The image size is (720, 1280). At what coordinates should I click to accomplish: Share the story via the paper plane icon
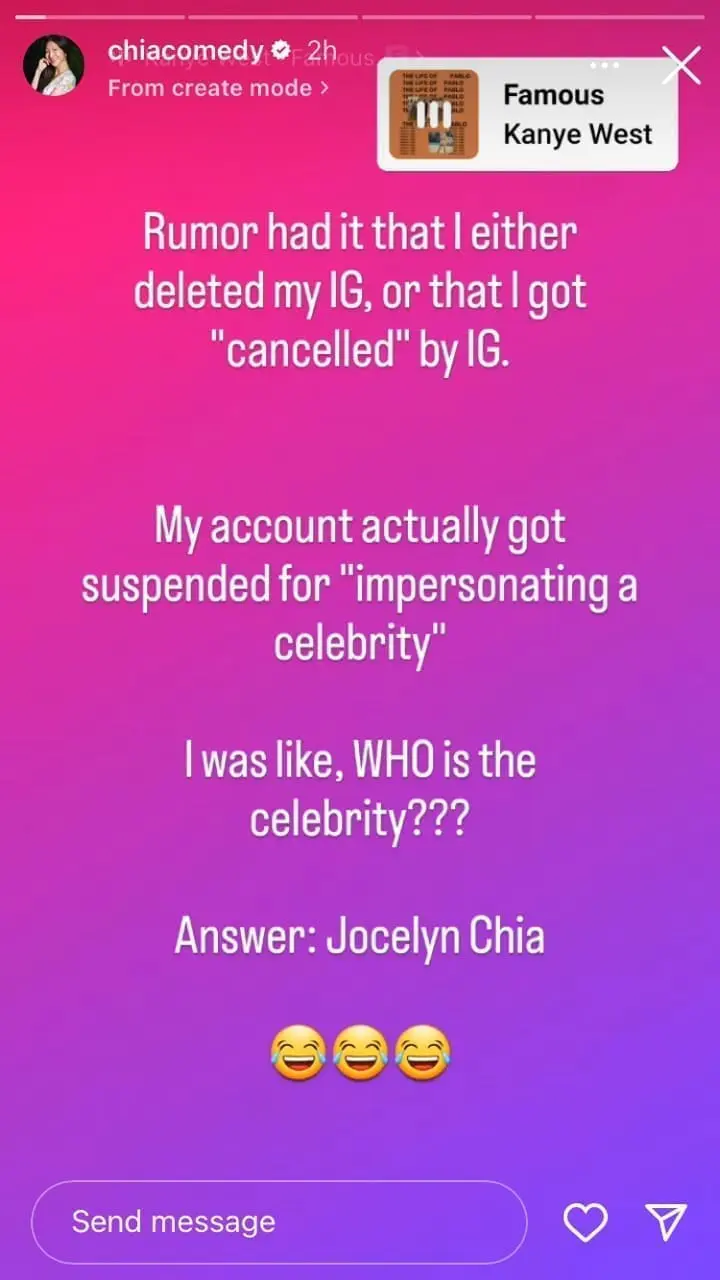(665, 1220)
